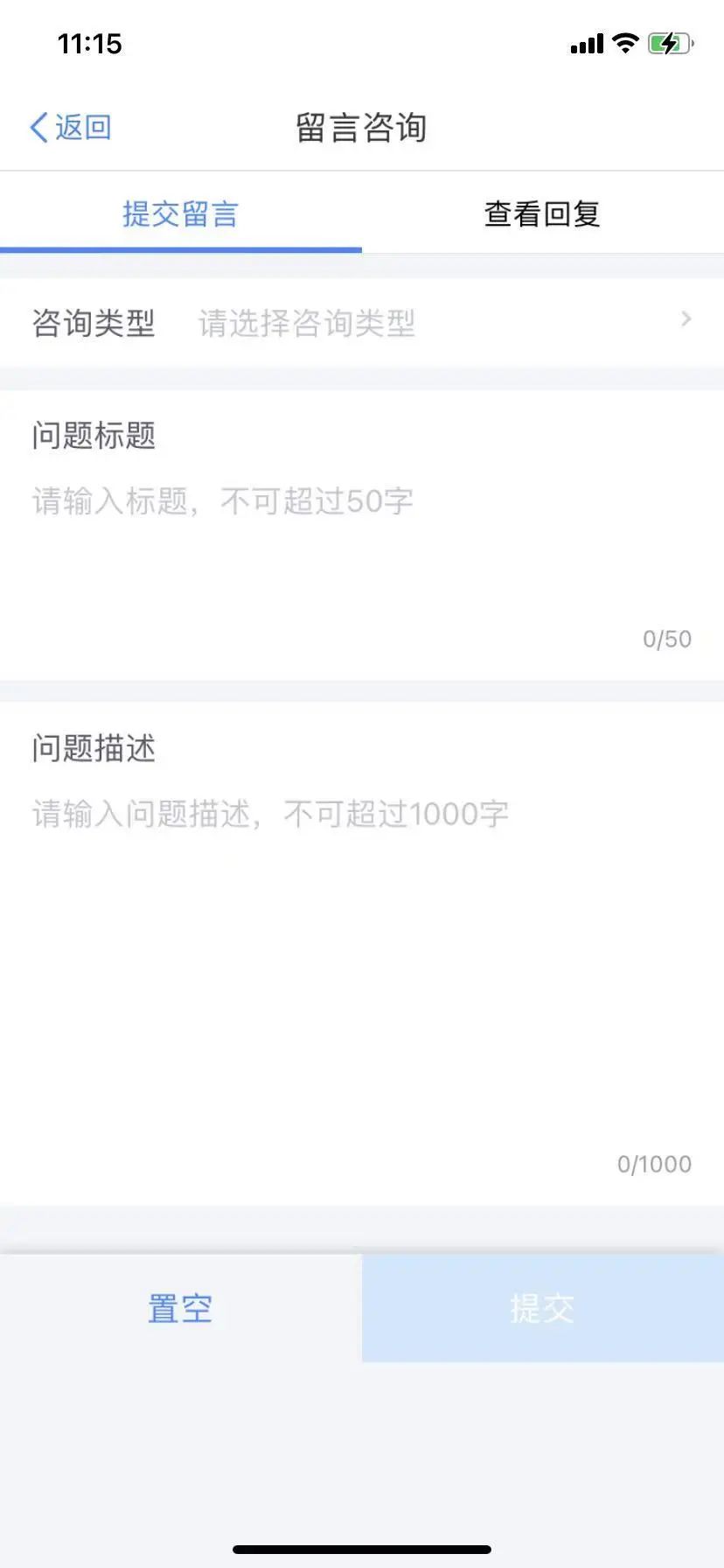Focus the 问题标题 input field
724x1568 pixels.
[362, 560]
